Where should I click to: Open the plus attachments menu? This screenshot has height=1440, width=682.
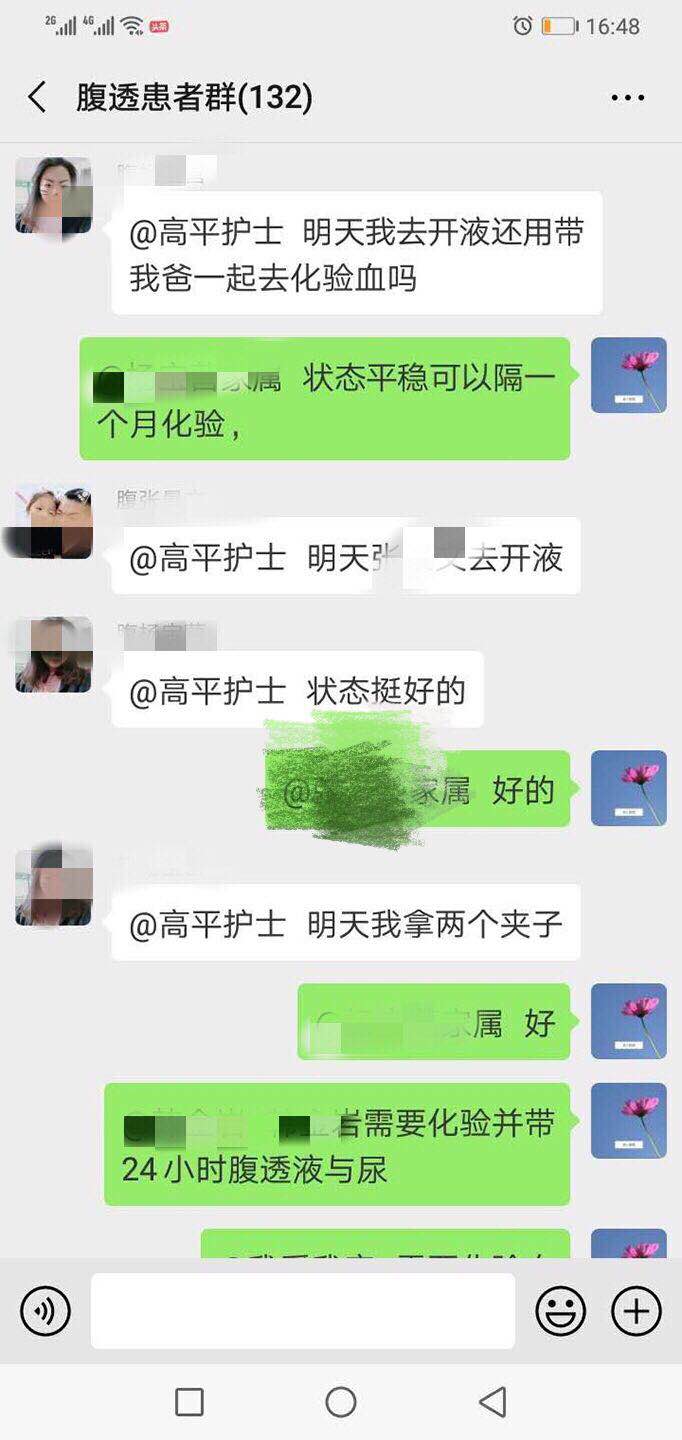636,1310
